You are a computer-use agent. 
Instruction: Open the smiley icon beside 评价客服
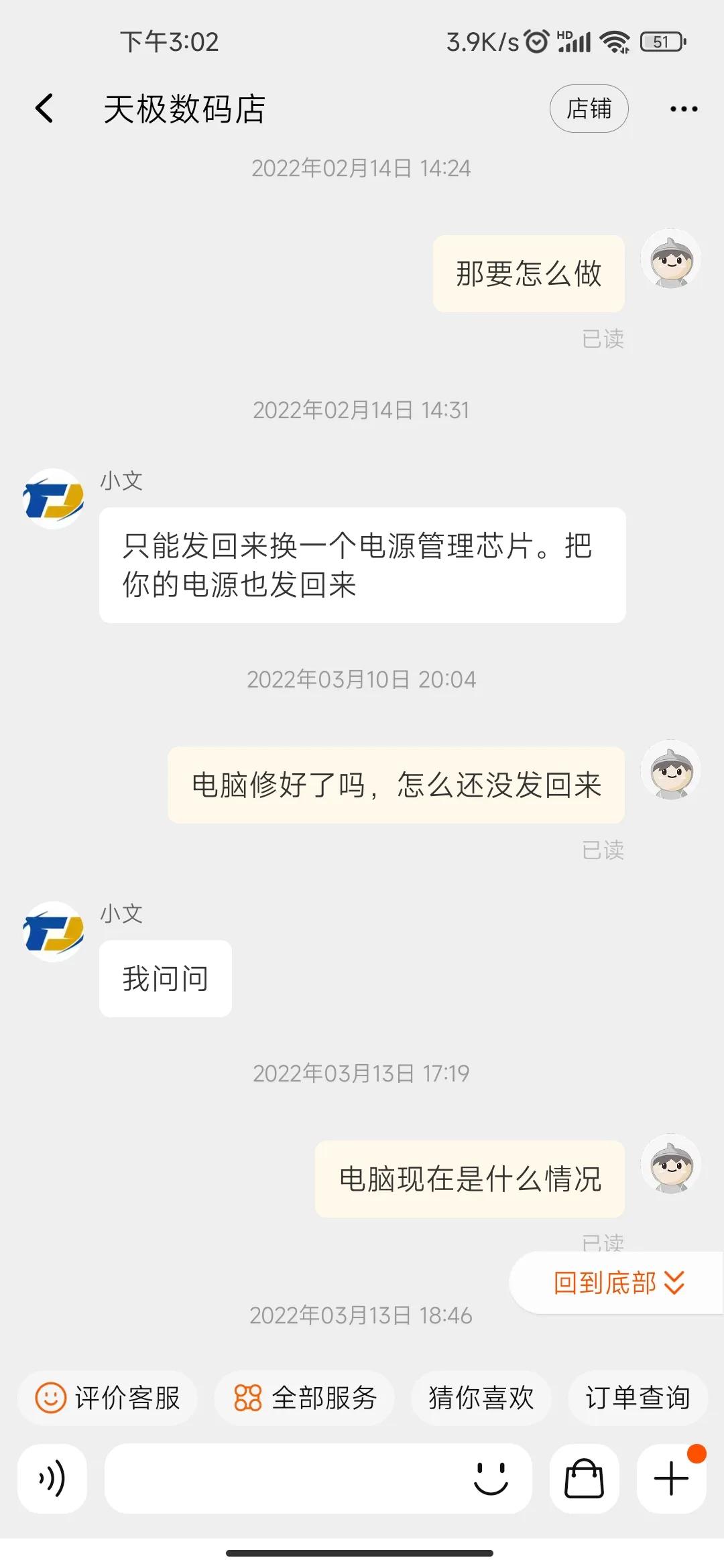click(x=51, y=1398)
